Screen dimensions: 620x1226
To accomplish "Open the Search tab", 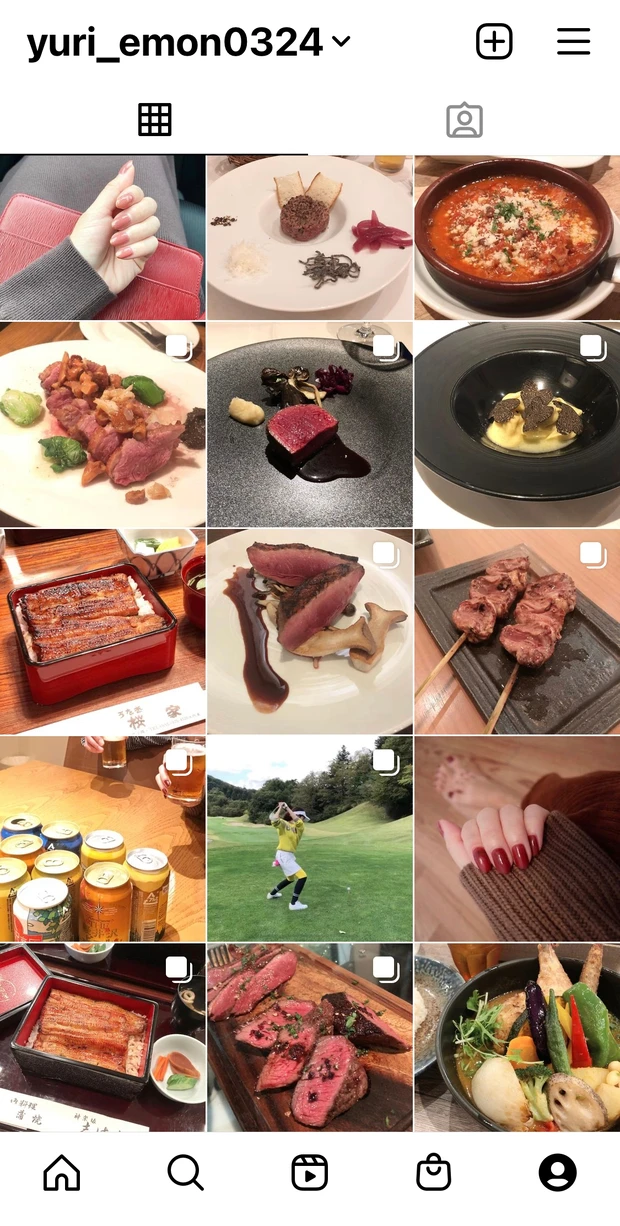I will pyautogui.click(x=185, y=1172).
